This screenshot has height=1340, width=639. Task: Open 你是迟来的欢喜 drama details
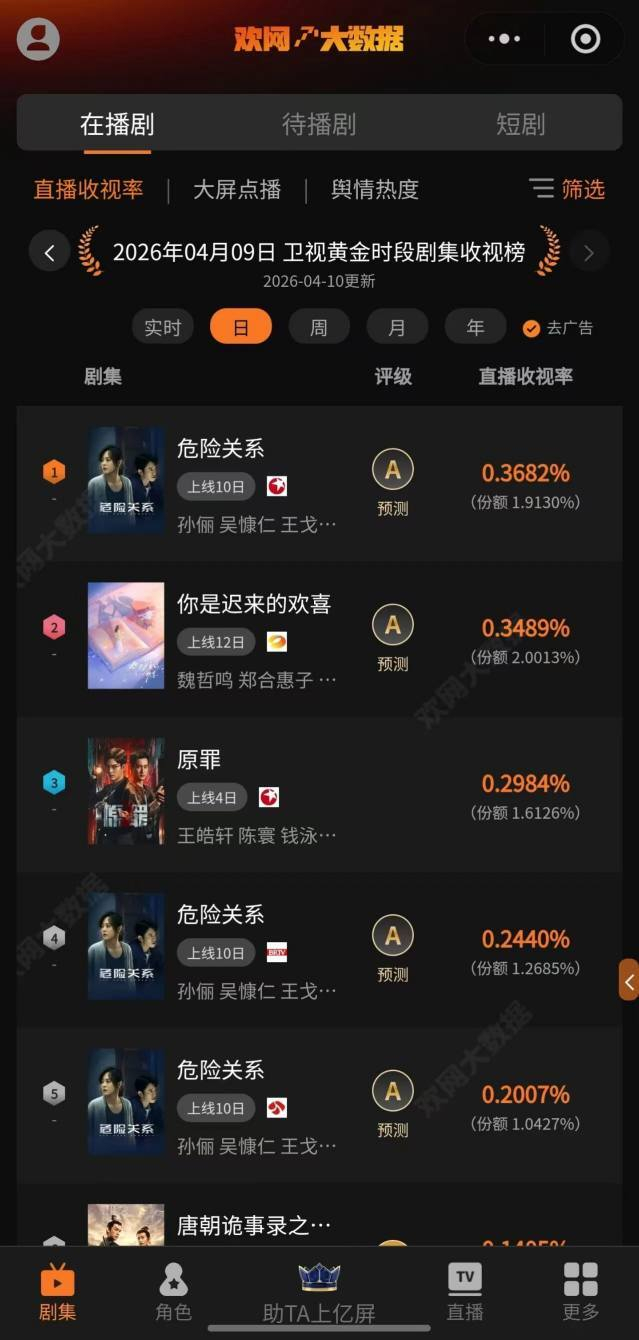coord(254,604)
